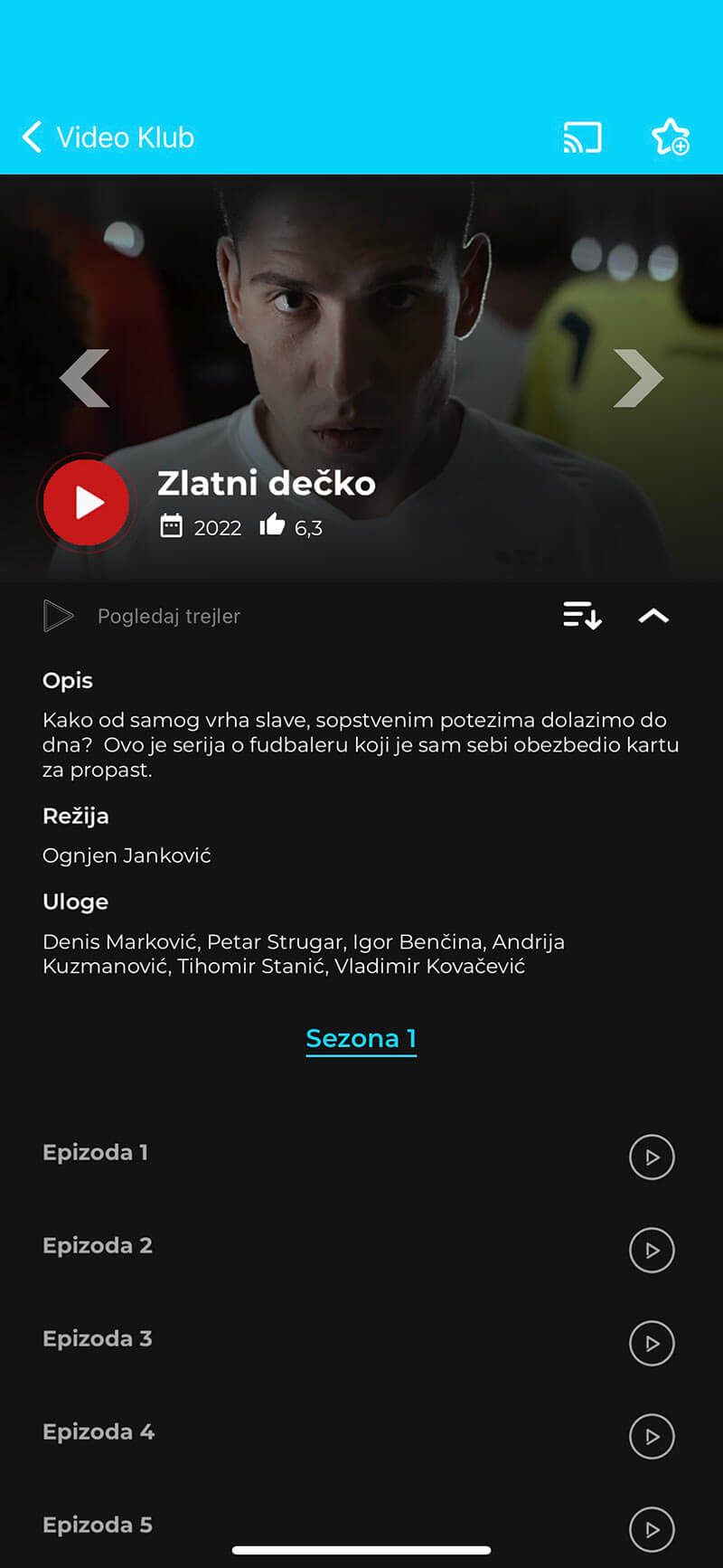Play Epizoda 4
Image resolution: width=723 pixels, height=1568 pixels.
click(652, 1436)
